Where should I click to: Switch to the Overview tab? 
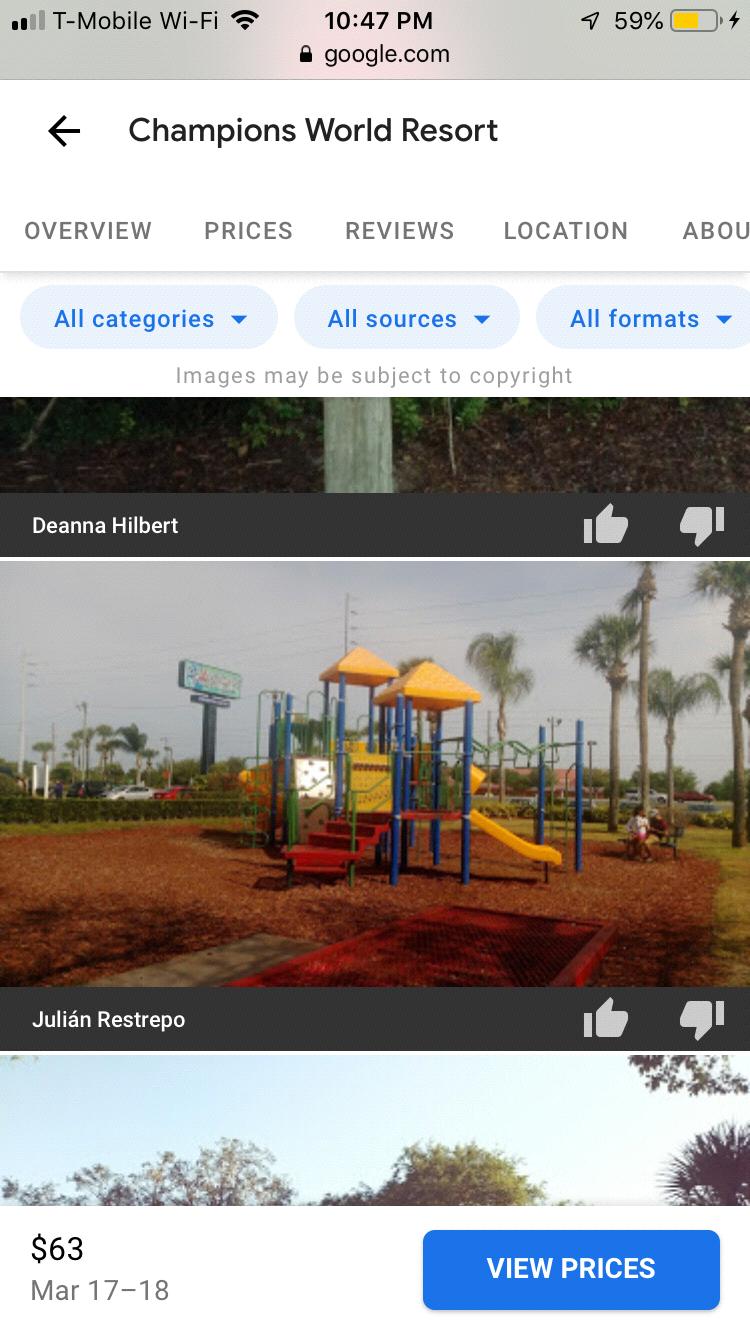[88, 230]
